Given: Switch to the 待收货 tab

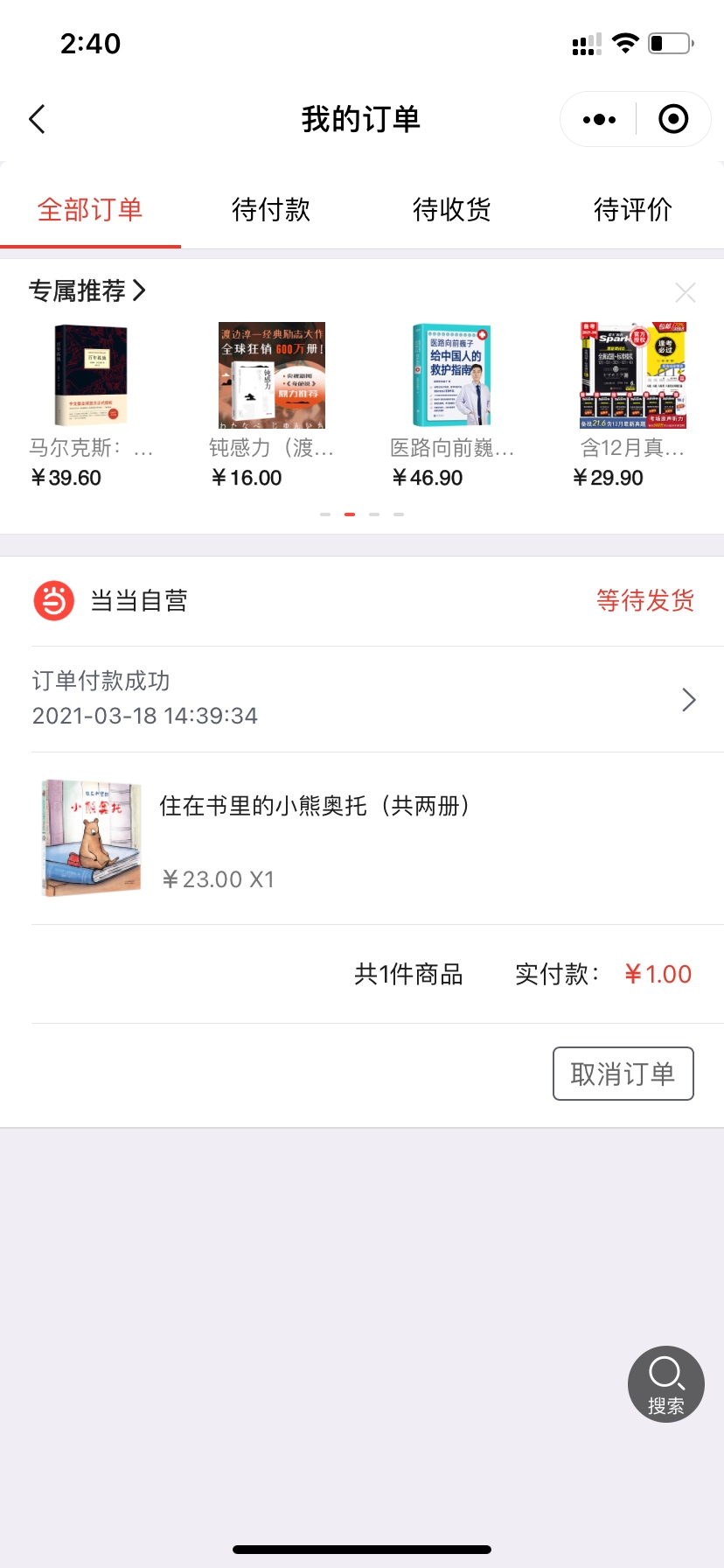Looking at the screenshot, I should pyautogui.click(x=451, y=210).
